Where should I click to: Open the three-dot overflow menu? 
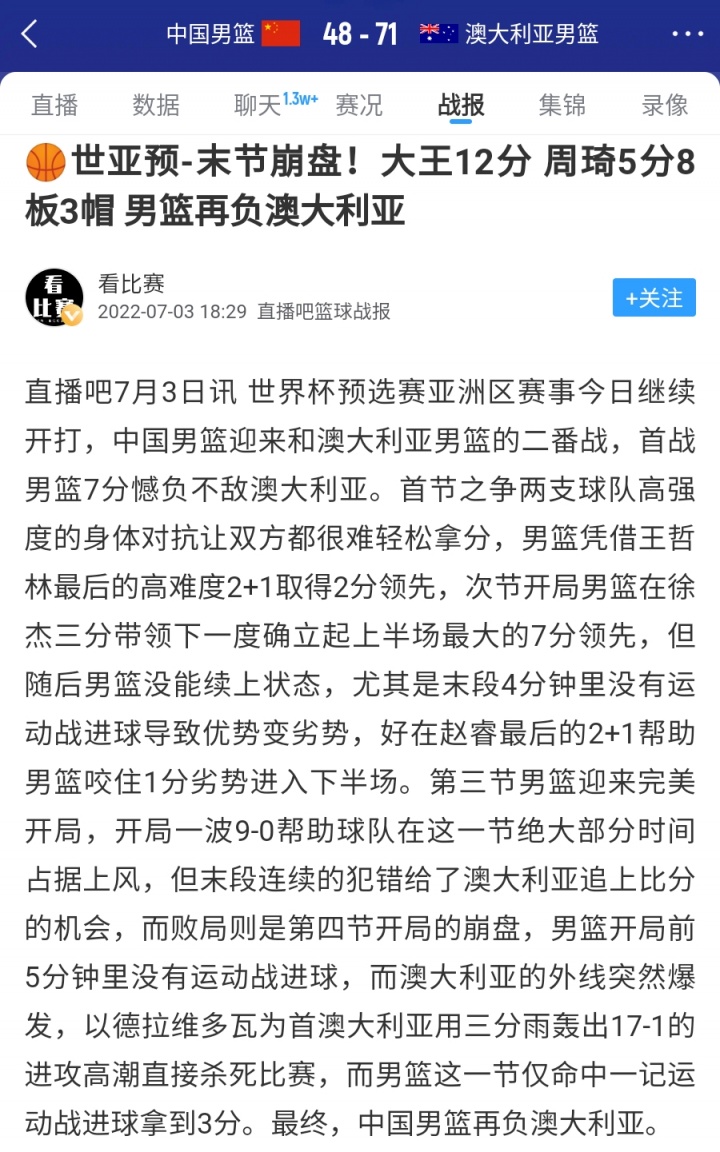click(x=687, y=34)
